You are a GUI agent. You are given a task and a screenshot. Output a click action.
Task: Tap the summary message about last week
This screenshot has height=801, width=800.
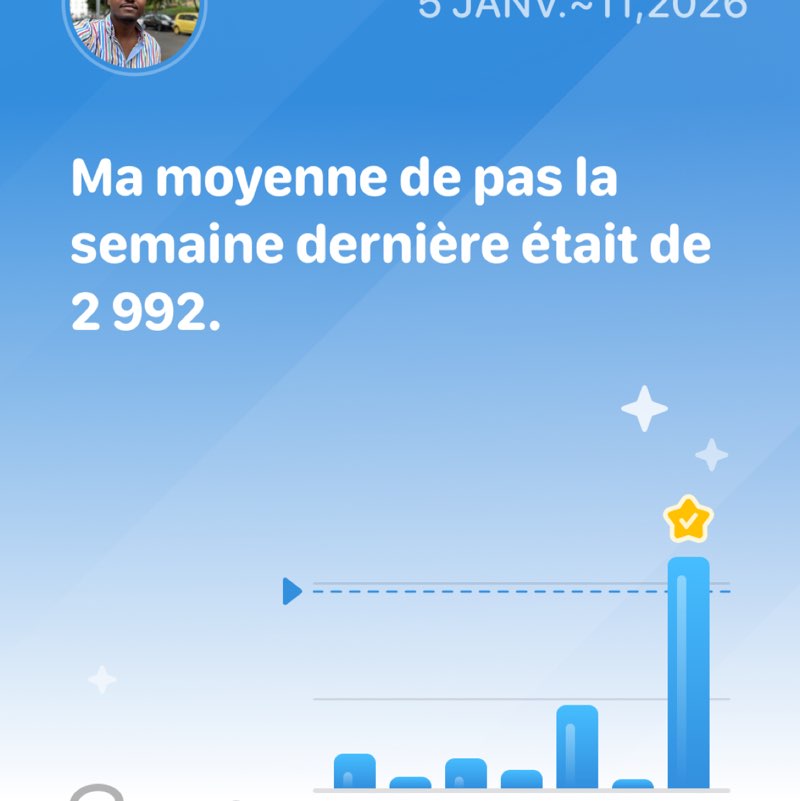390,240
